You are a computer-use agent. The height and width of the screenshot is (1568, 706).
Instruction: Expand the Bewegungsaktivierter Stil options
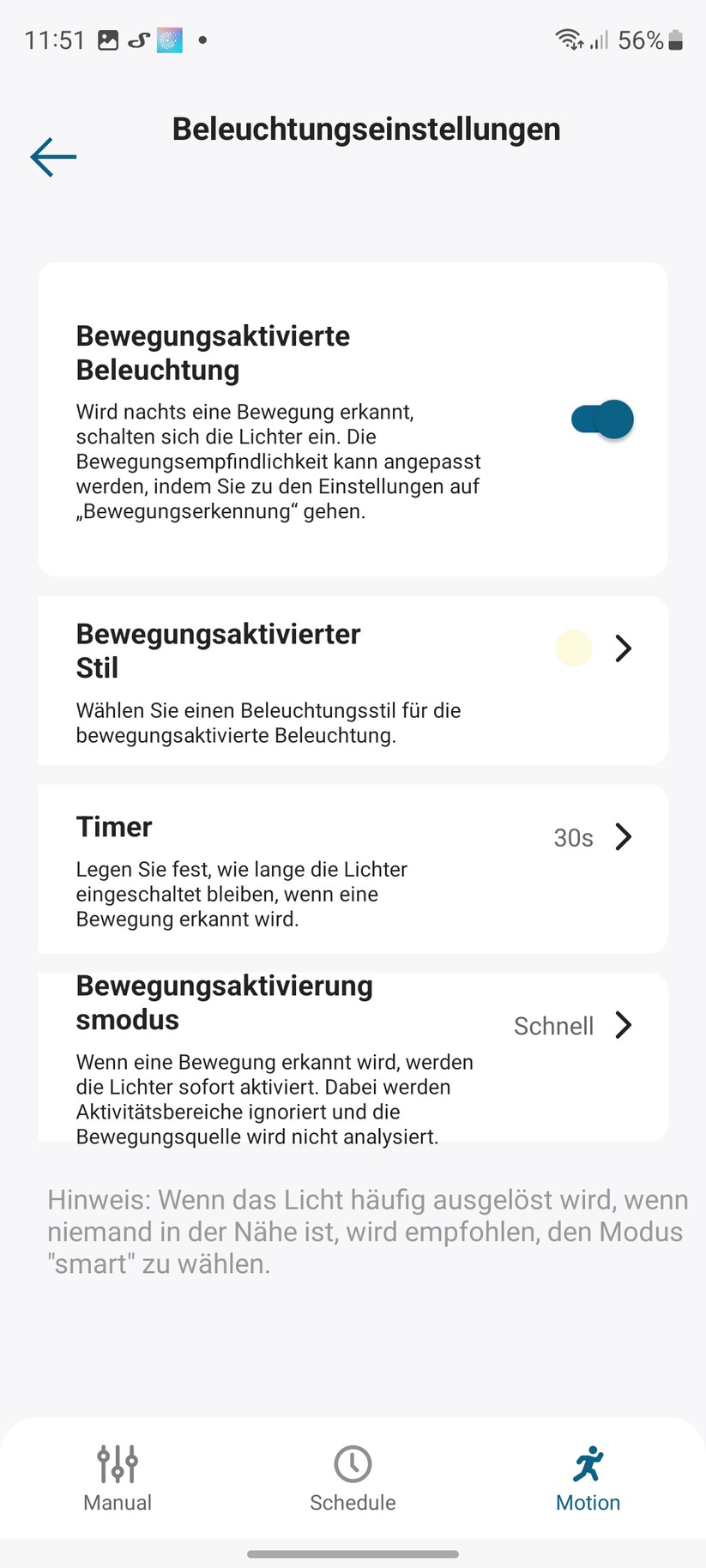point(624,648)
